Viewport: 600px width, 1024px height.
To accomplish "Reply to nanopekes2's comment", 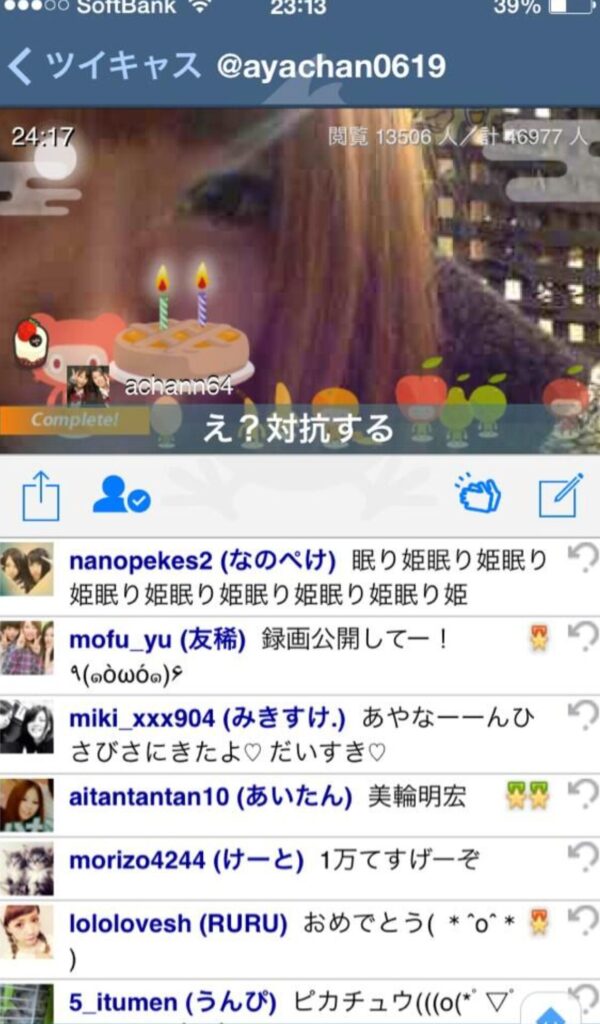I will [x=581, y=559].
